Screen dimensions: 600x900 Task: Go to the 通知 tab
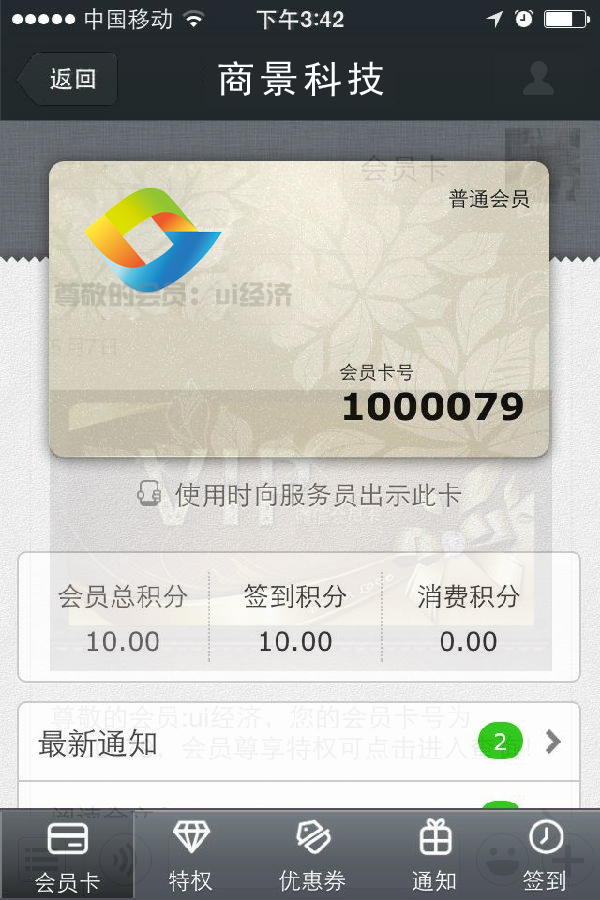(x=434, y=855)
